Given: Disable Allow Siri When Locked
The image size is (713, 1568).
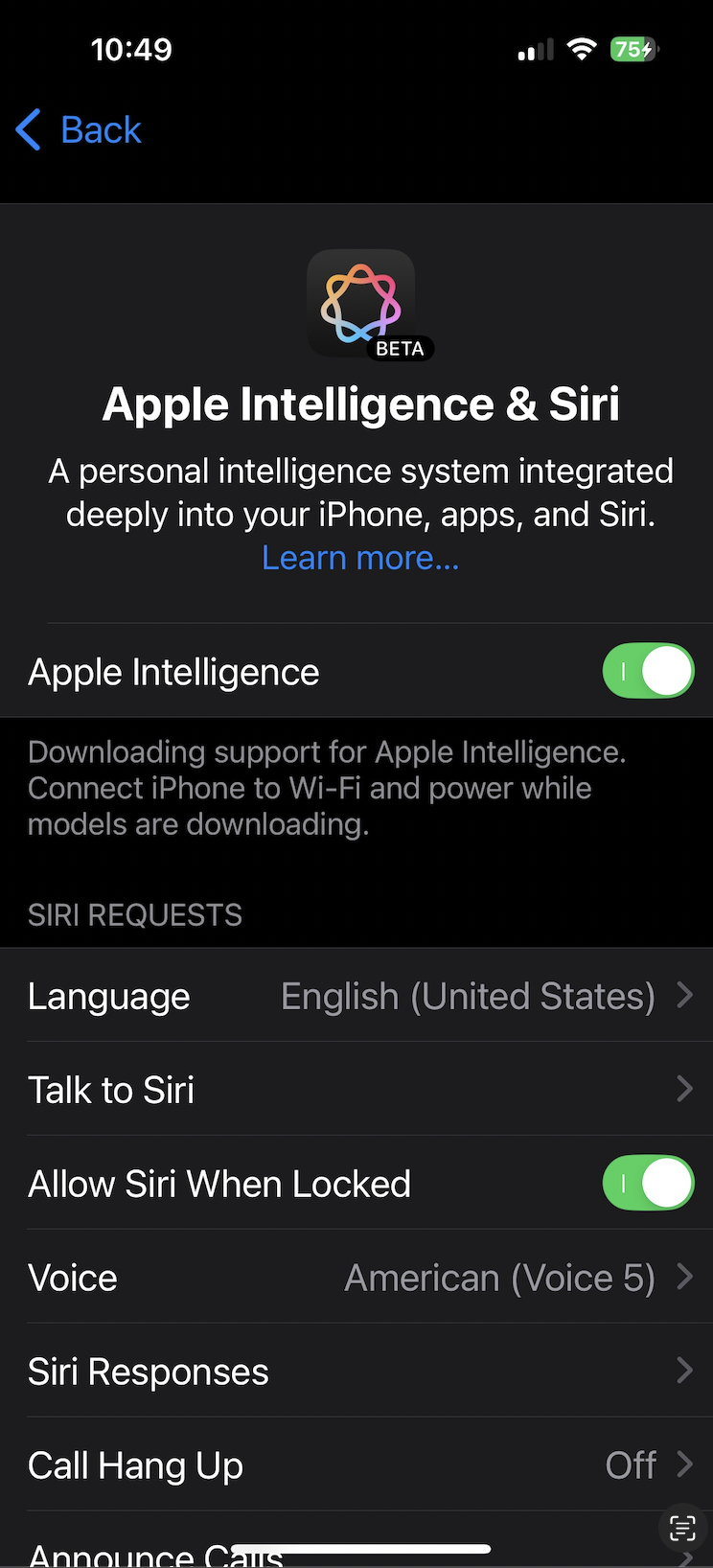Looking at the screenshot, I should [x=647, y=1183].
